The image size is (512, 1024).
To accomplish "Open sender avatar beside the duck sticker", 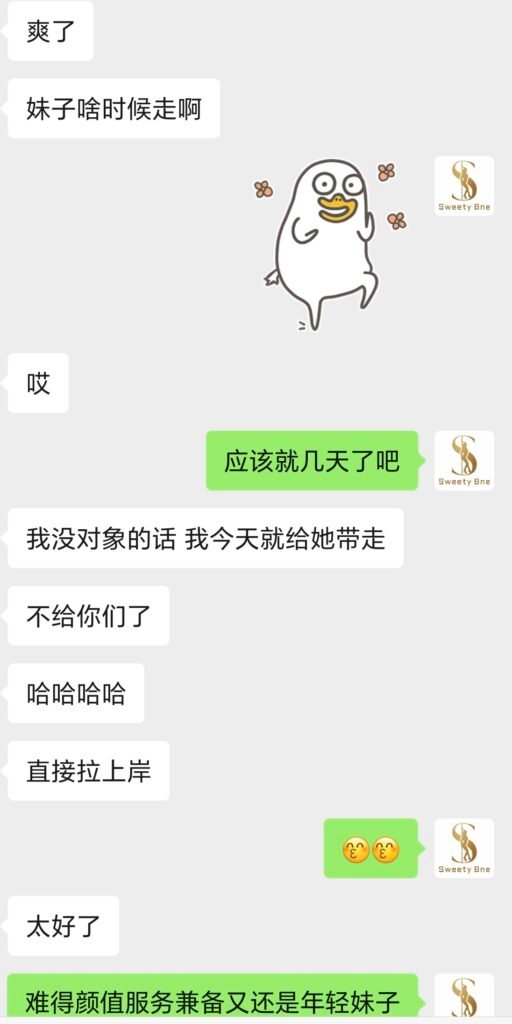I will click(x=464, y=185).
